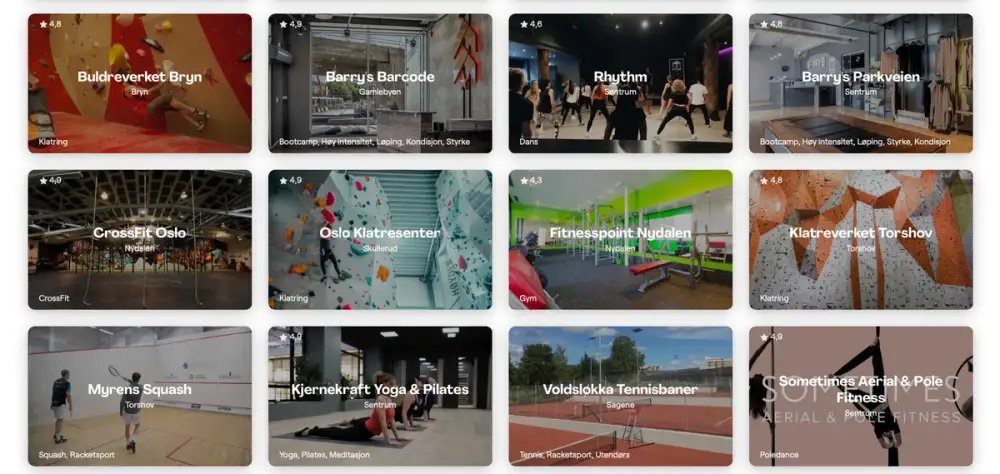
Task: Open the Rhythm dance studio card
Action: coord(620,83)
